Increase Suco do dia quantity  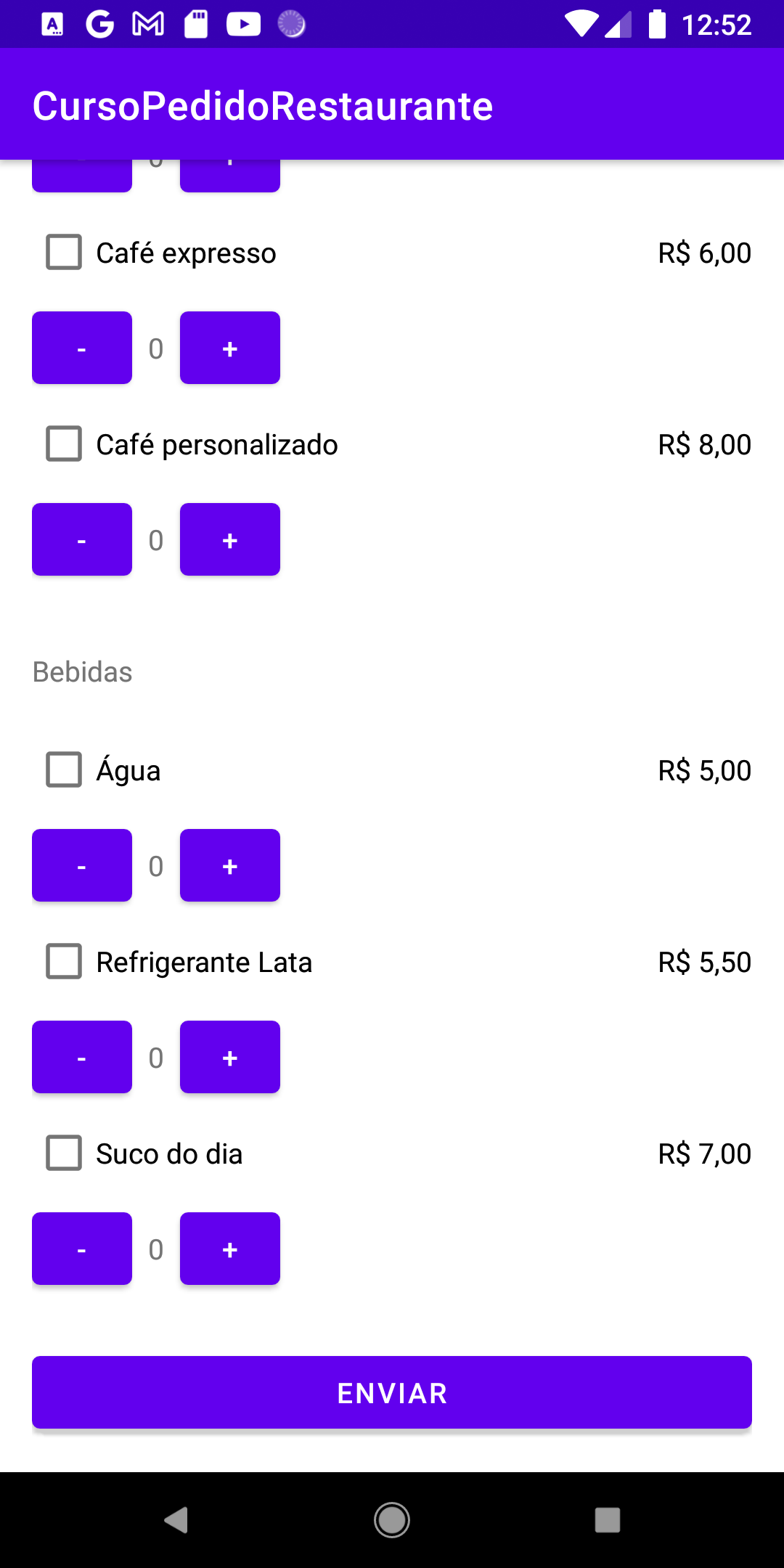tap(229, 1248)
